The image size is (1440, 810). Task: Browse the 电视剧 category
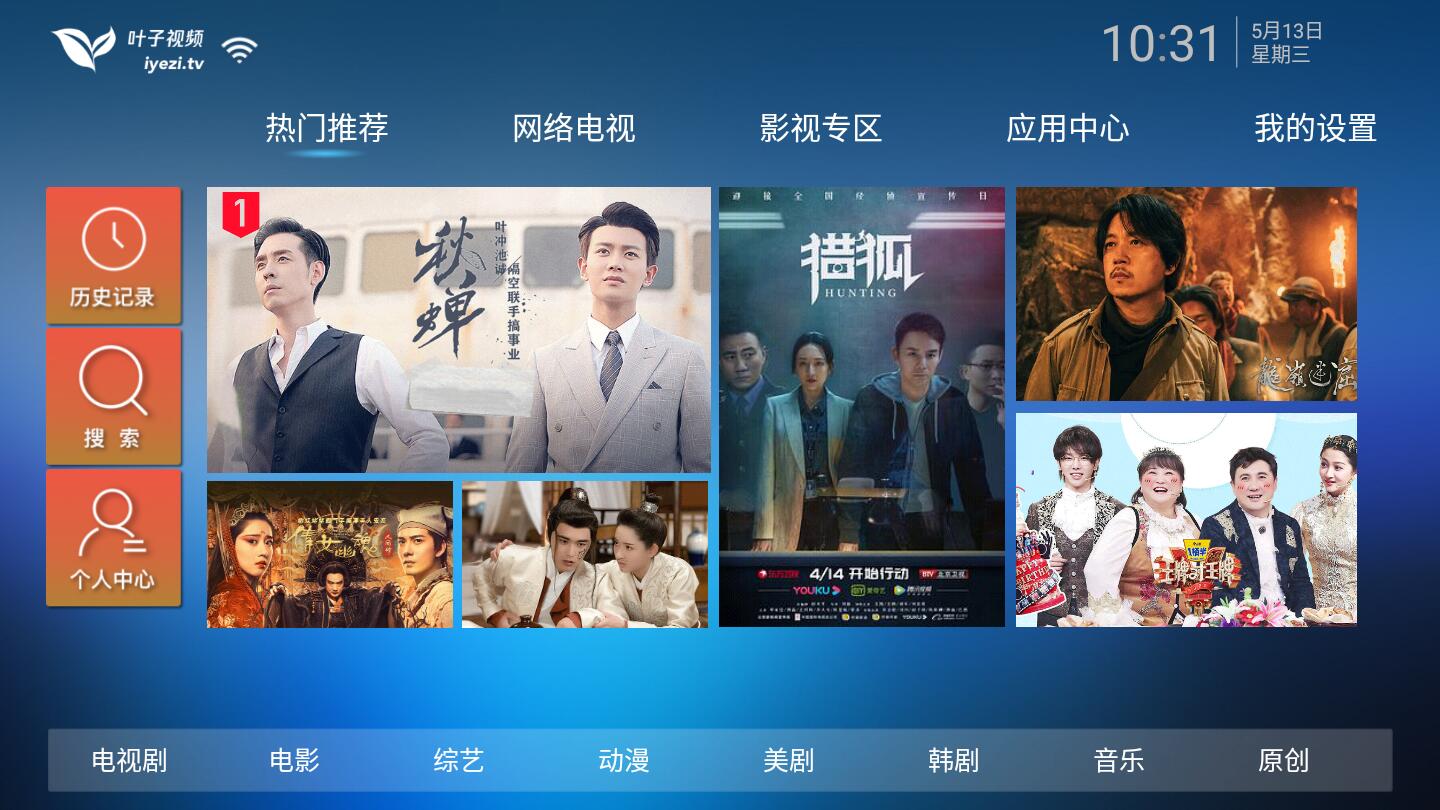(x=129, y=760)
